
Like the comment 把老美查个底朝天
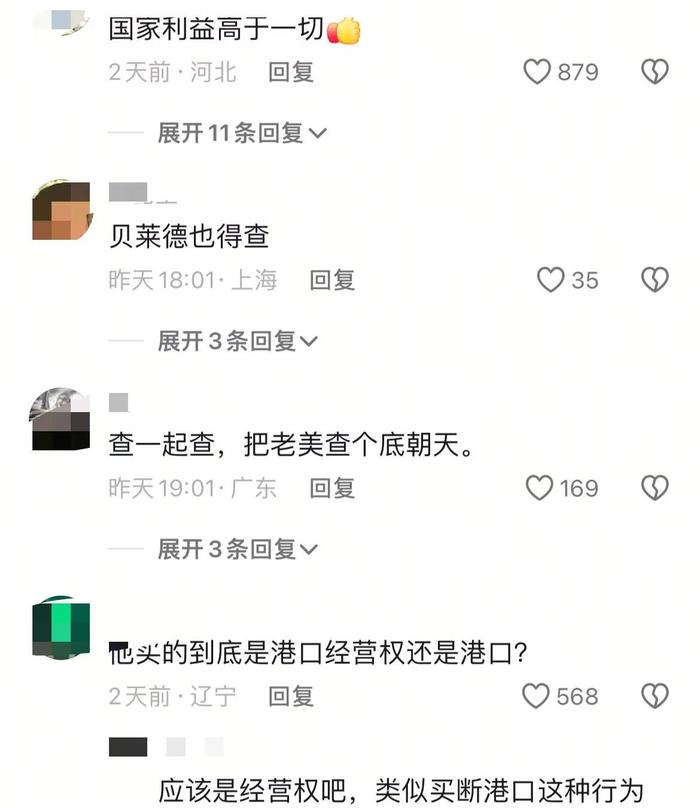[x=540, y=488]
